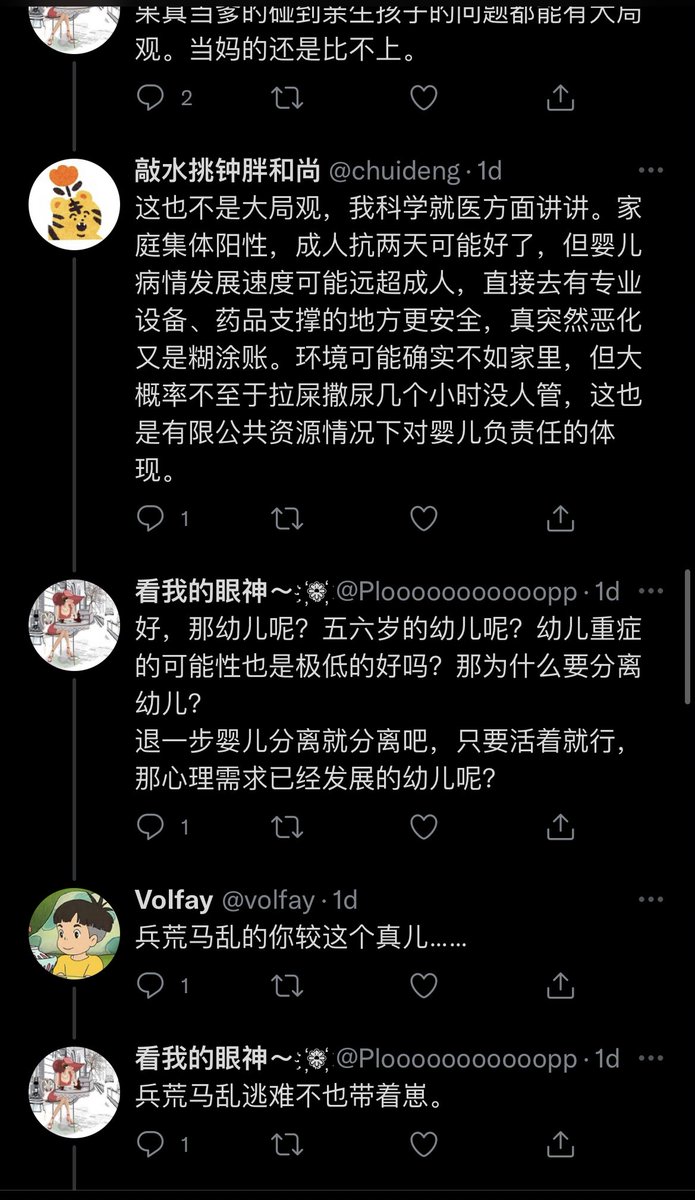
Task: Open overflow menu on 兵荒马乱逃难 reply
Action: (x=651, y=1058)
